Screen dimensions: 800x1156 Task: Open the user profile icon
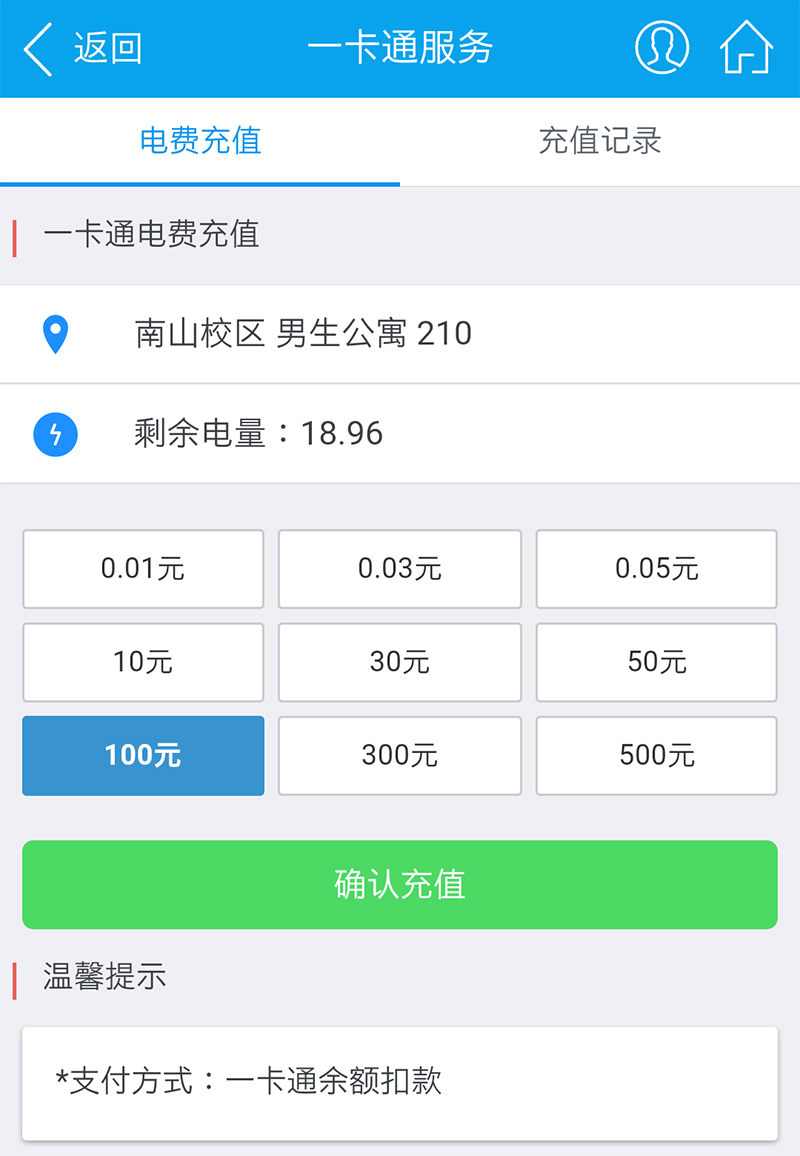[x=662, y=47]
